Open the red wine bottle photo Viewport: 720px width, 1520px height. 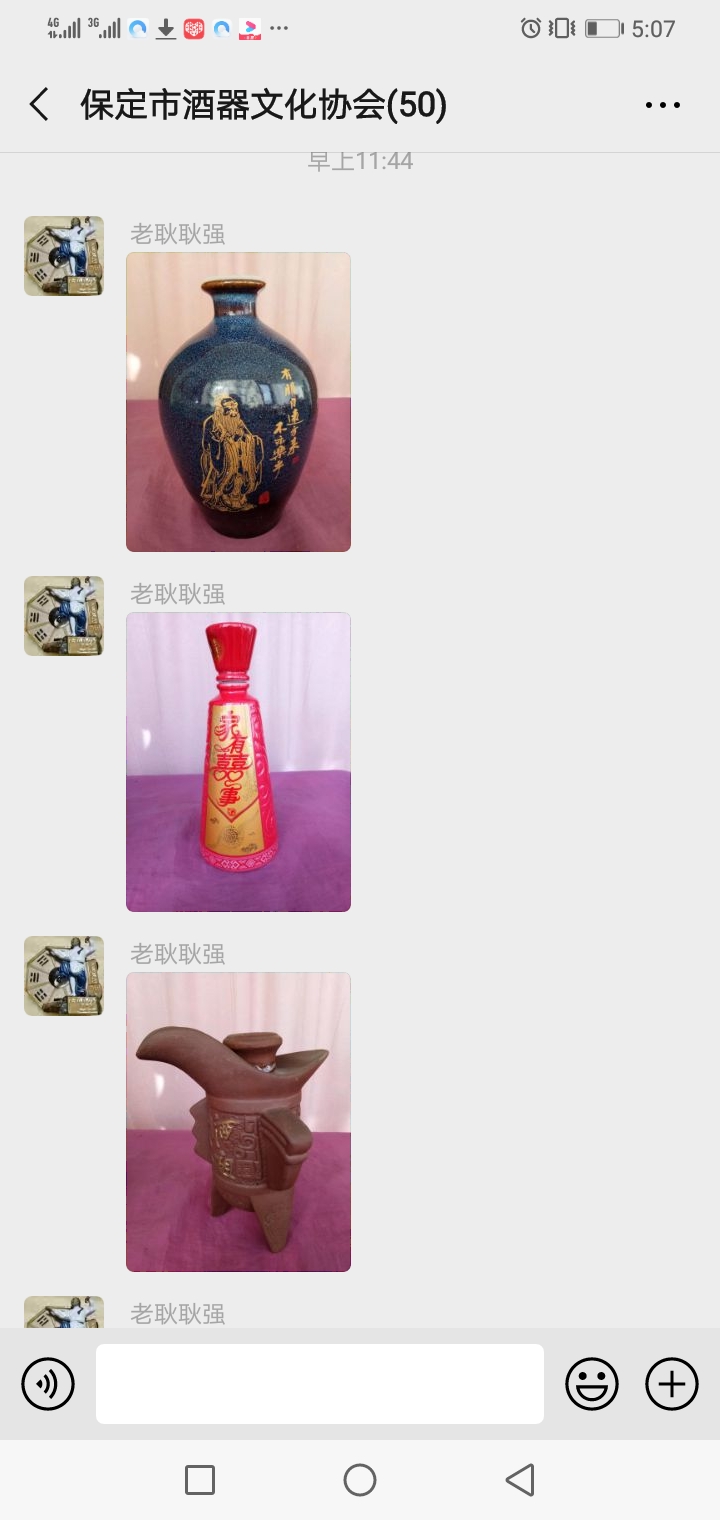click(x=238, y=762)
